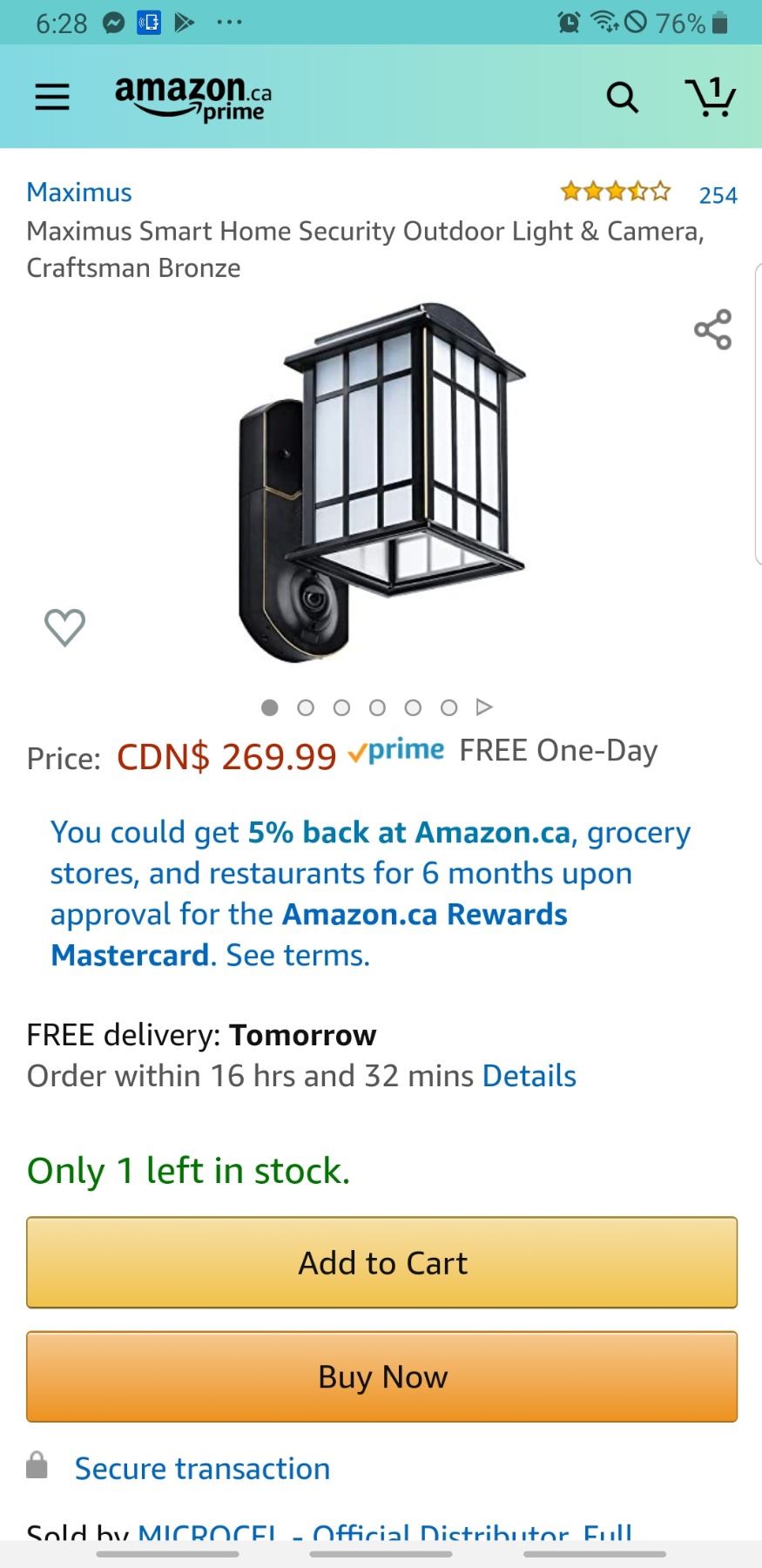Open the Maximus brand link

[79, 192]
